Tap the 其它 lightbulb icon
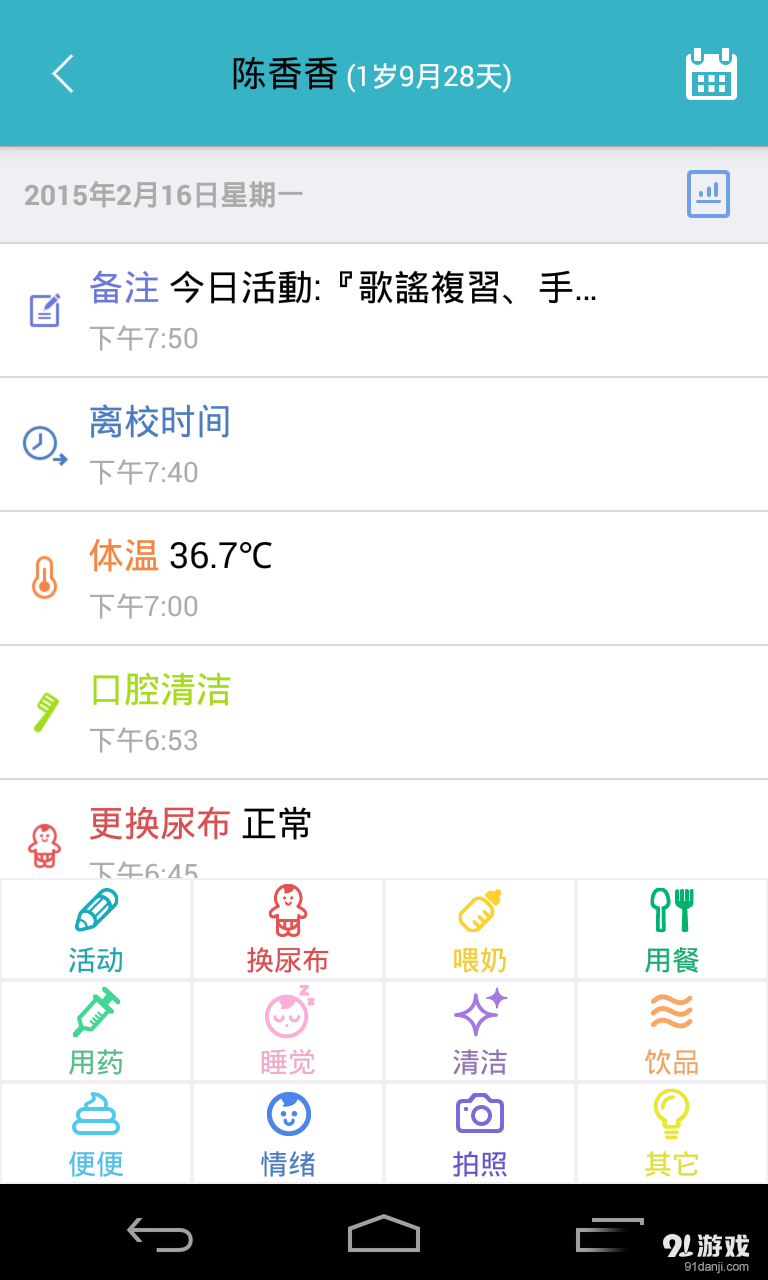Image resolution: width=768 pixels, height=1280 pixels. pyautogui.click(x=671, y=1132)
